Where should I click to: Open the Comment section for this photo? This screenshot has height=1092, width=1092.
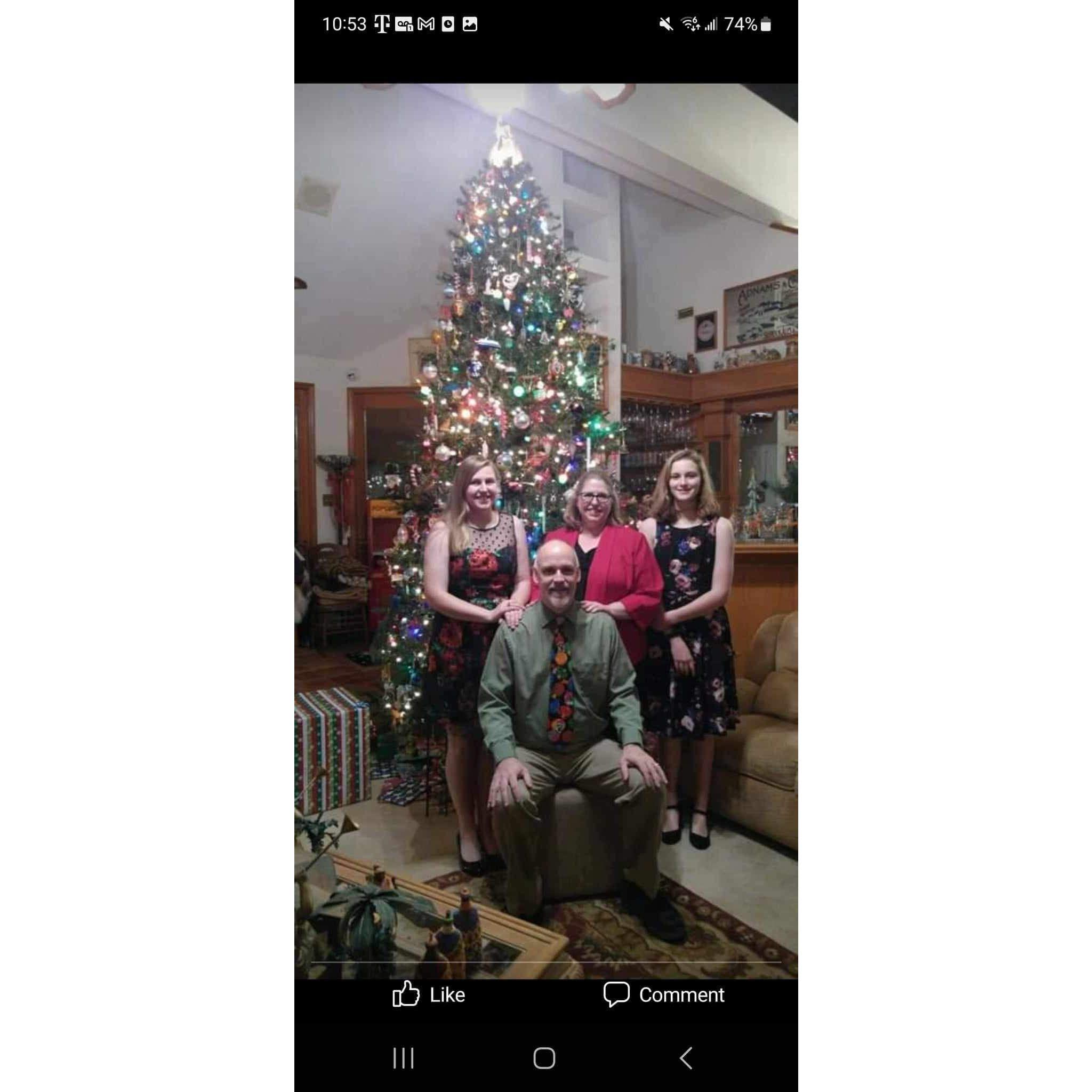pyautogui.click(x=663, y=995)
